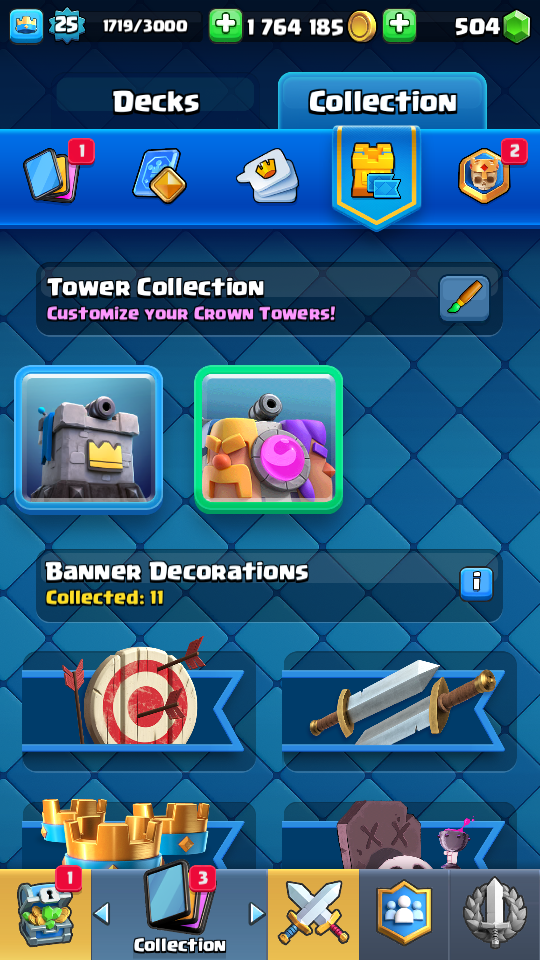Screen dimensions: 540x960
Task: Open the magic items tab
Action: [159, 176]
